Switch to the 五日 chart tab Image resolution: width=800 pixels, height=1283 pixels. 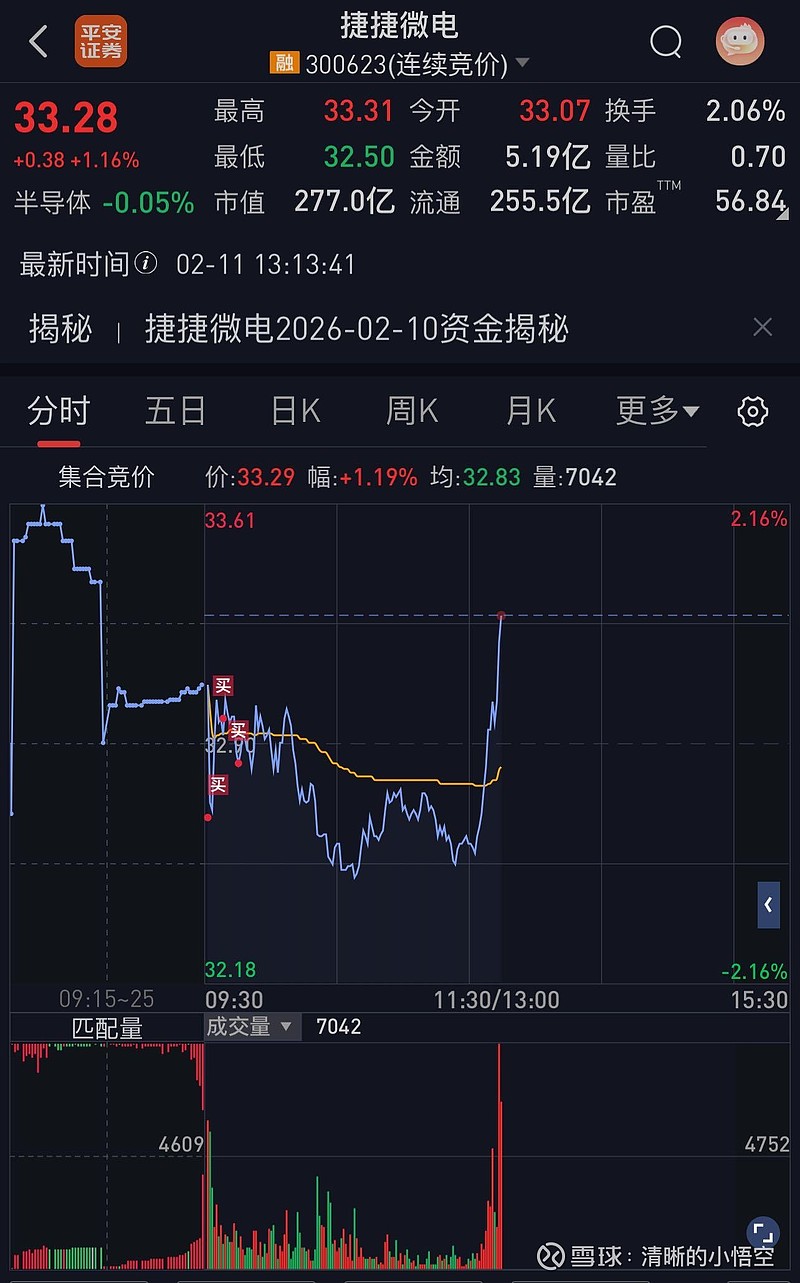pos(175,411)
